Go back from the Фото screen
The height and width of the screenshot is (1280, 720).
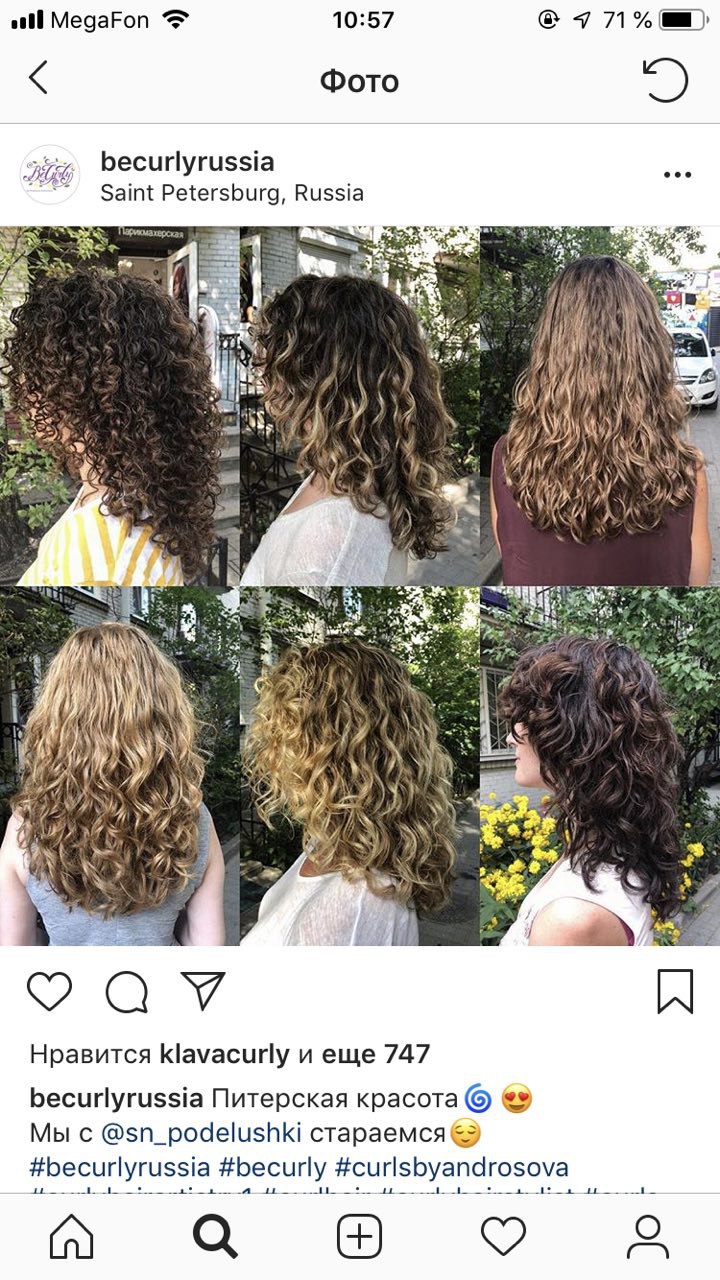pos(38,78)
